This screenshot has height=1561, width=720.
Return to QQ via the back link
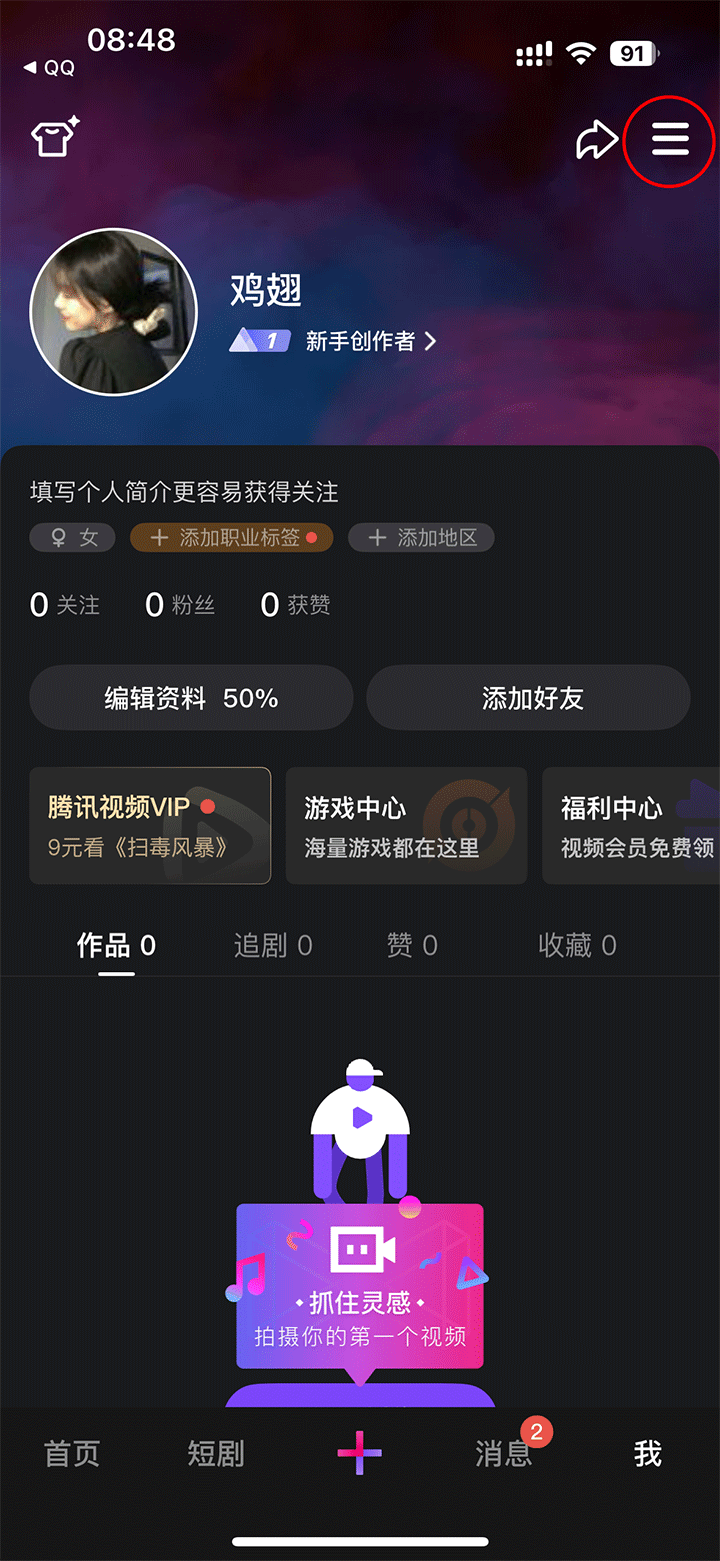point(50,68)
